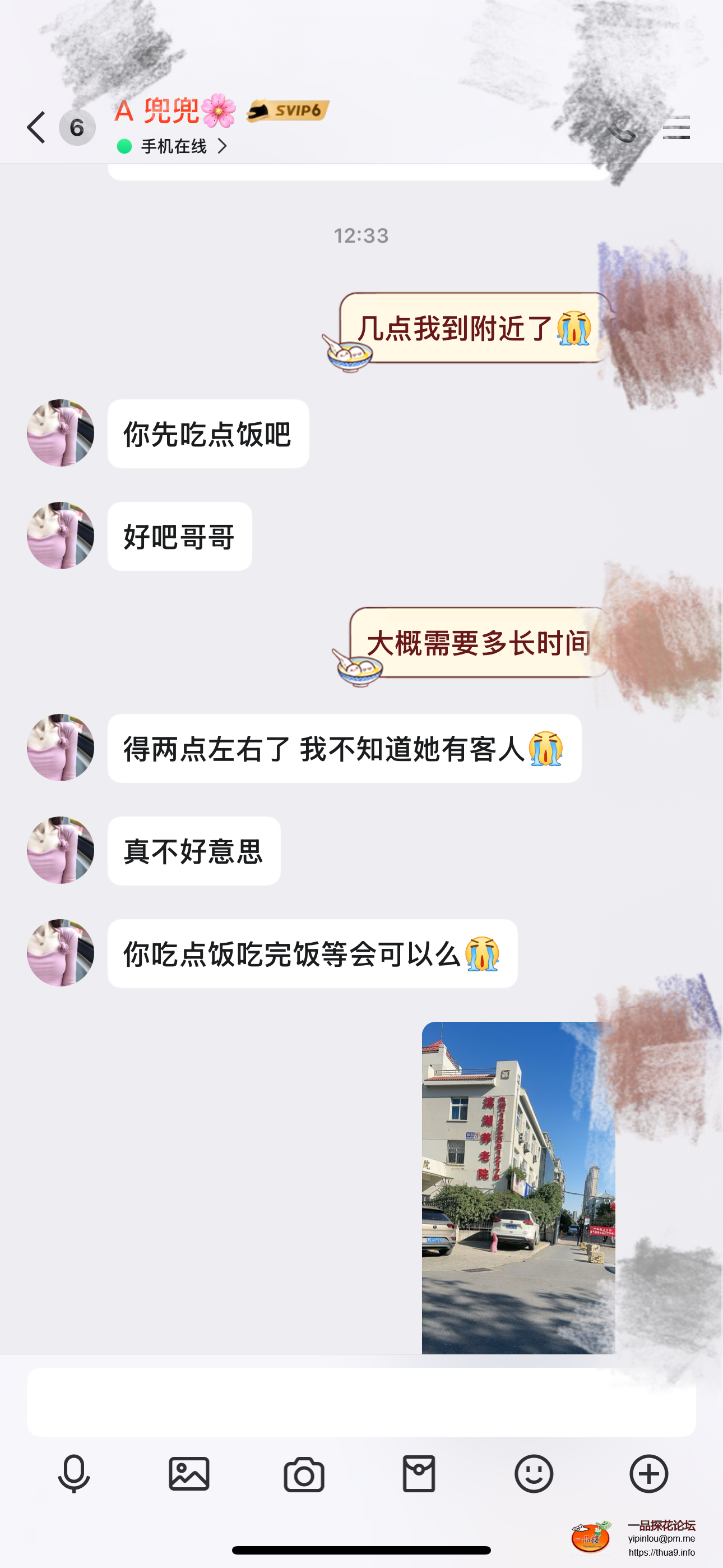
Task: View the contact's avatar beside 你先吃点饭吧
Action: [61, 433]
